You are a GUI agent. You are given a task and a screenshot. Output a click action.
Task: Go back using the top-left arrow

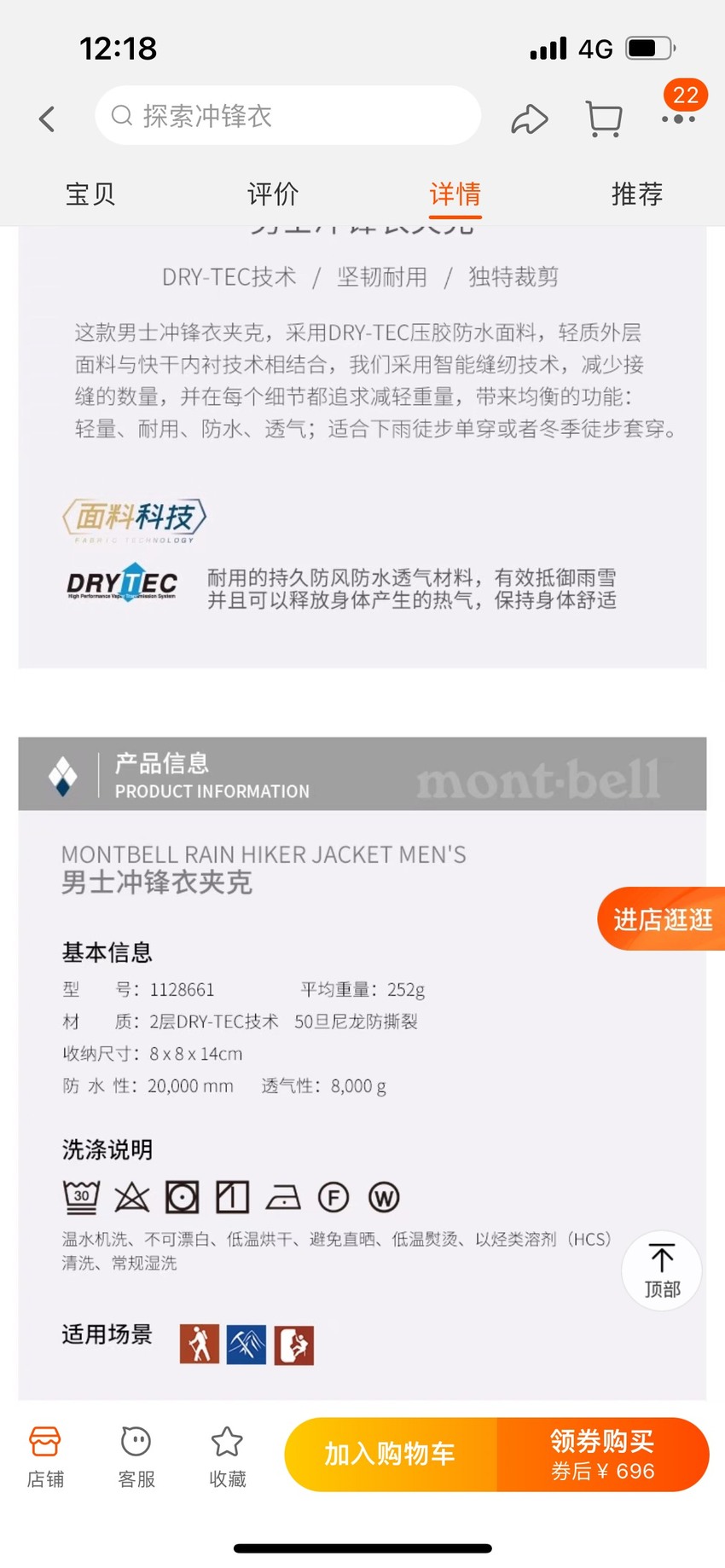(47, 119)
